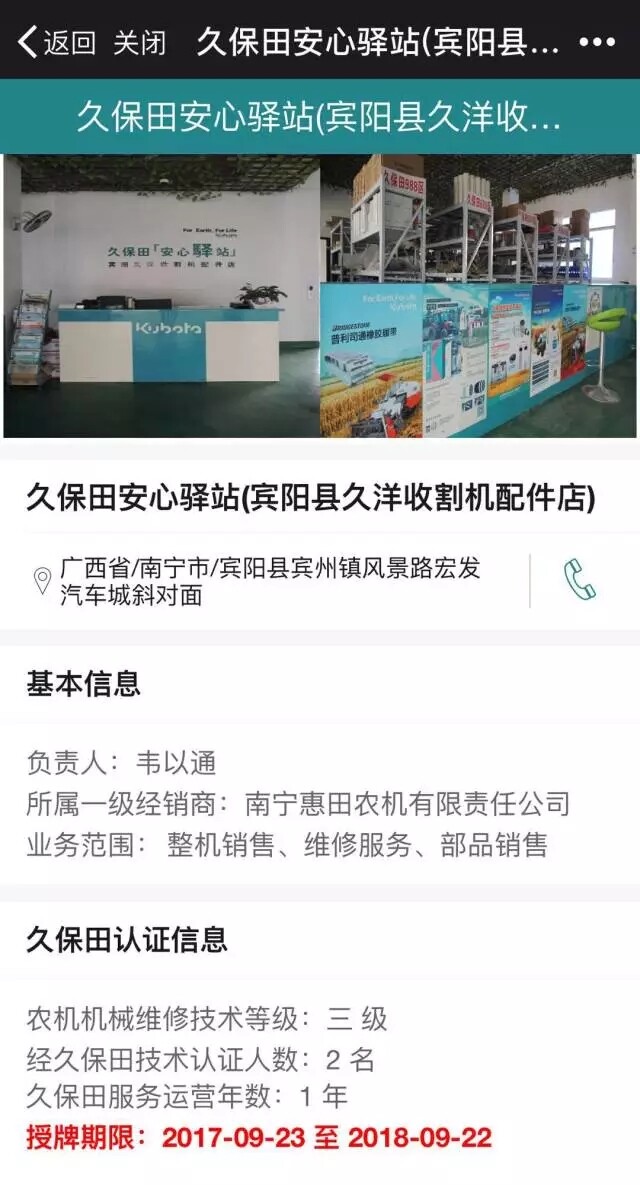The height and width of the screenshot is (1185, 640).
Task: Go back using the 返回 arrow
Action: tap(55, 42)
